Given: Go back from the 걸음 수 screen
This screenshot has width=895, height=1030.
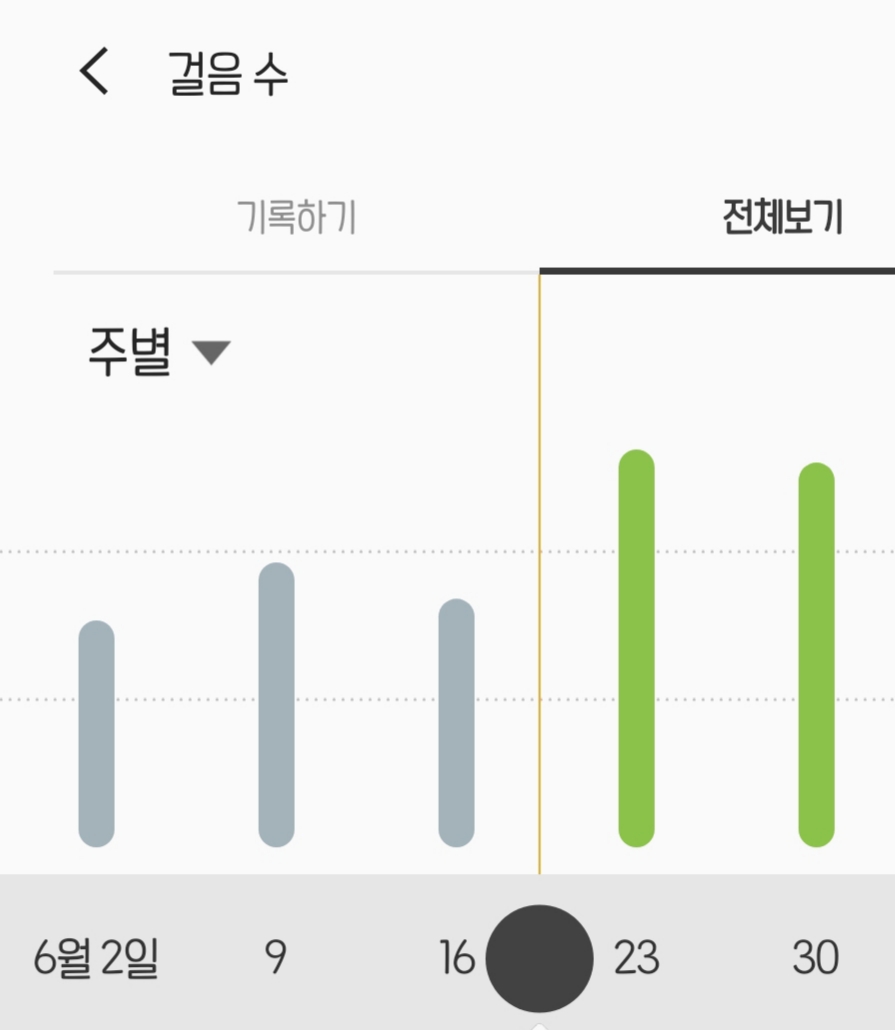Looking at the screenshot, I should (x=94, y=73).
